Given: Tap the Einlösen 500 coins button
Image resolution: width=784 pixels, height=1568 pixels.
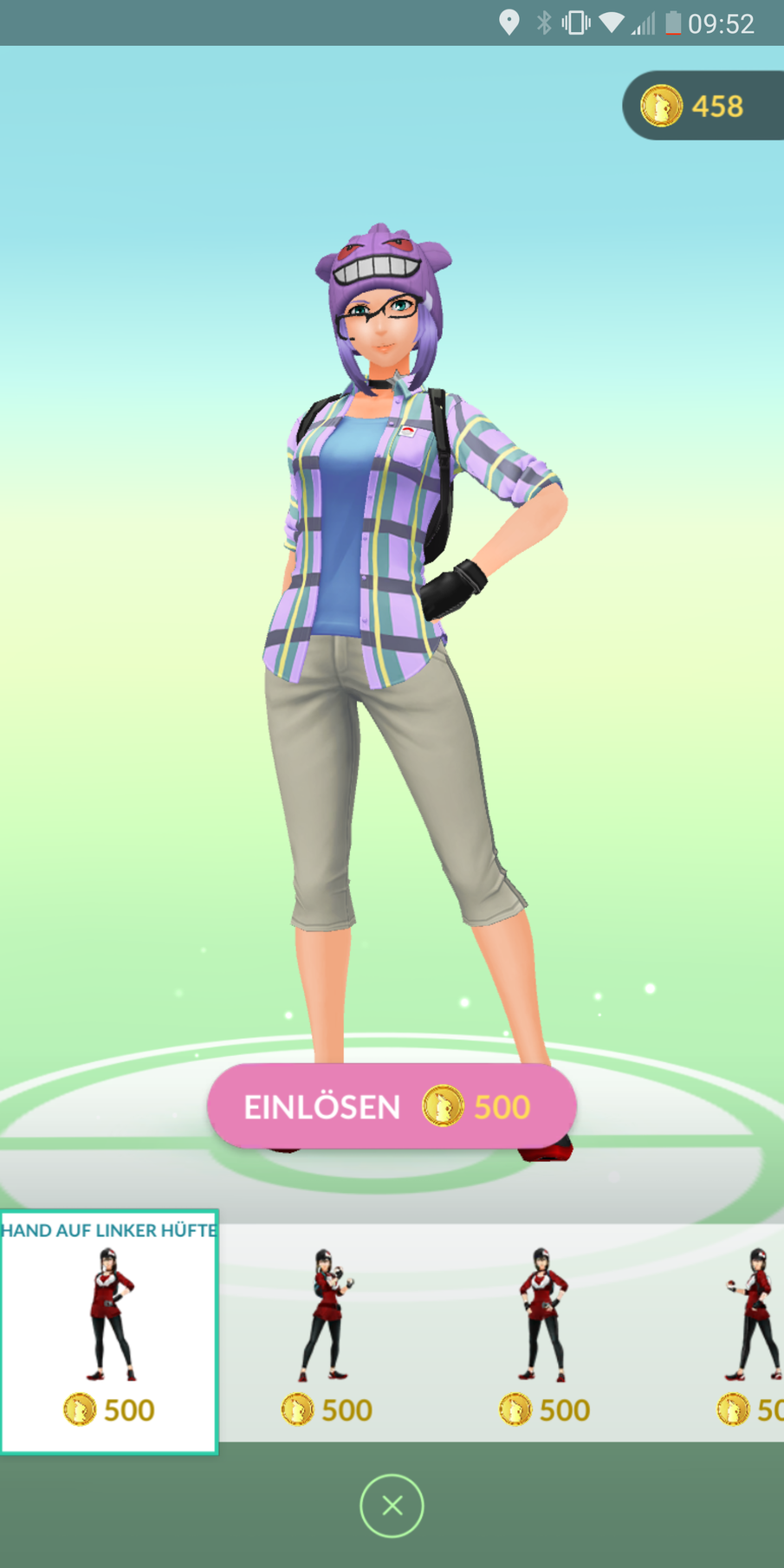Looking at the screenshot, I should click(x=392, y=1106).
